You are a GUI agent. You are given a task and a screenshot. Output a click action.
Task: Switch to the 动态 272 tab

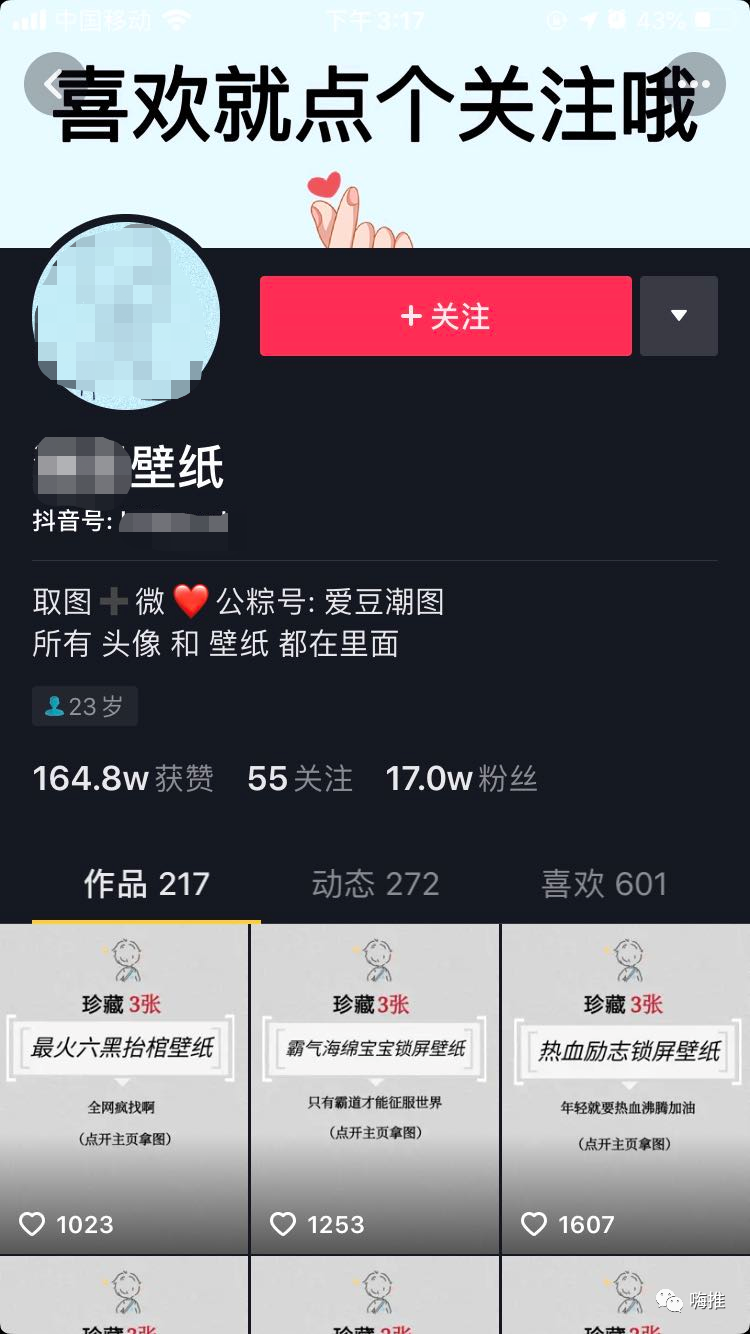point(375,884)
